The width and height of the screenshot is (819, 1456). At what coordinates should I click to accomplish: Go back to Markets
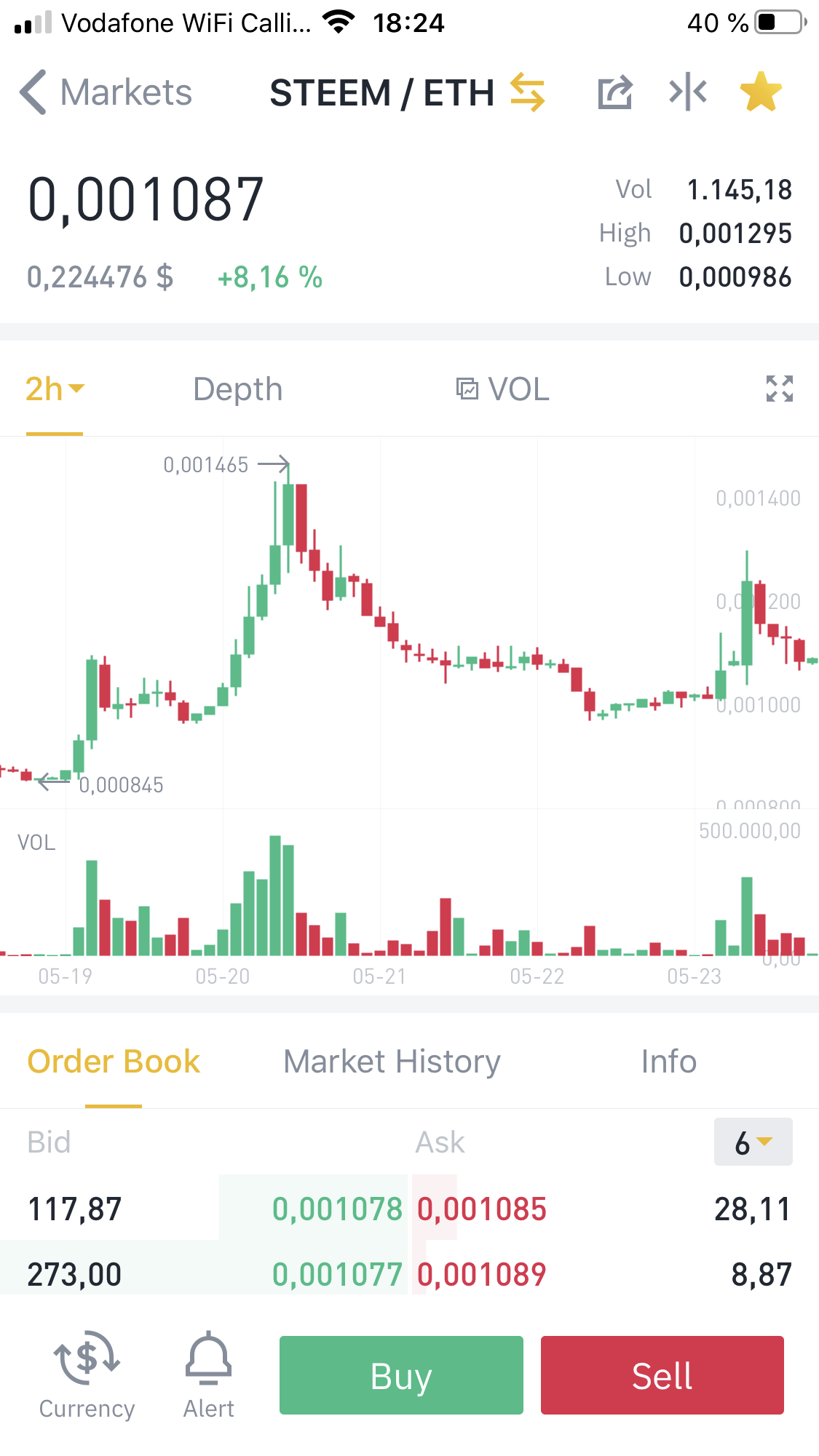pyautogui.click(x=106, y=92)
